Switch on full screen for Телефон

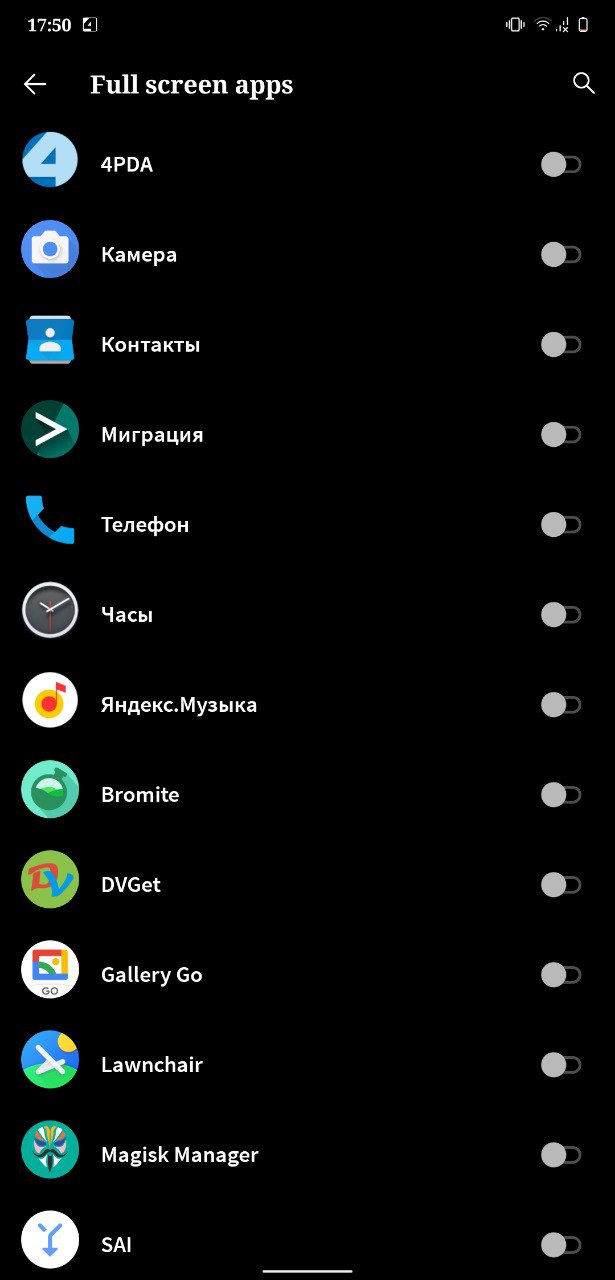pyautogui.click(x=561, y=525)
